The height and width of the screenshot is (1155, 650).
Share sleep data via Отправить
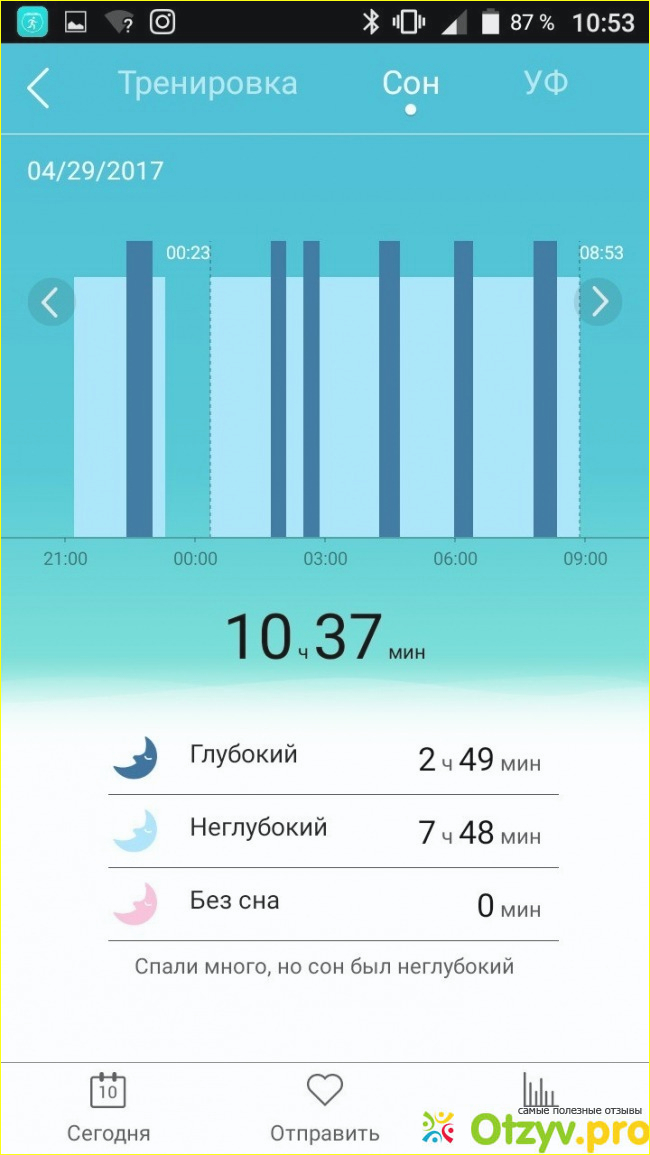click(x=324, y=1106)
